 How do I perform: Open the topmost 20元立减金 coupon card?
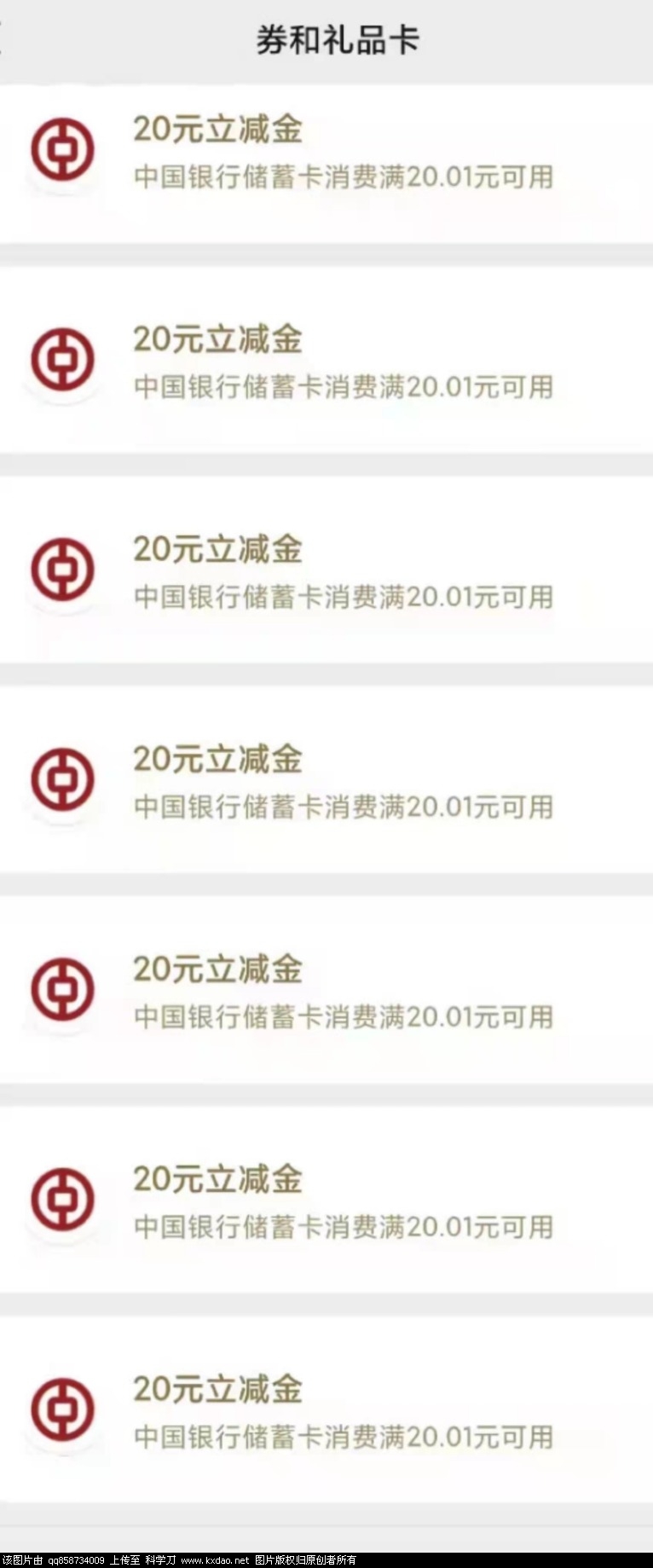click(x=326, y=153)
